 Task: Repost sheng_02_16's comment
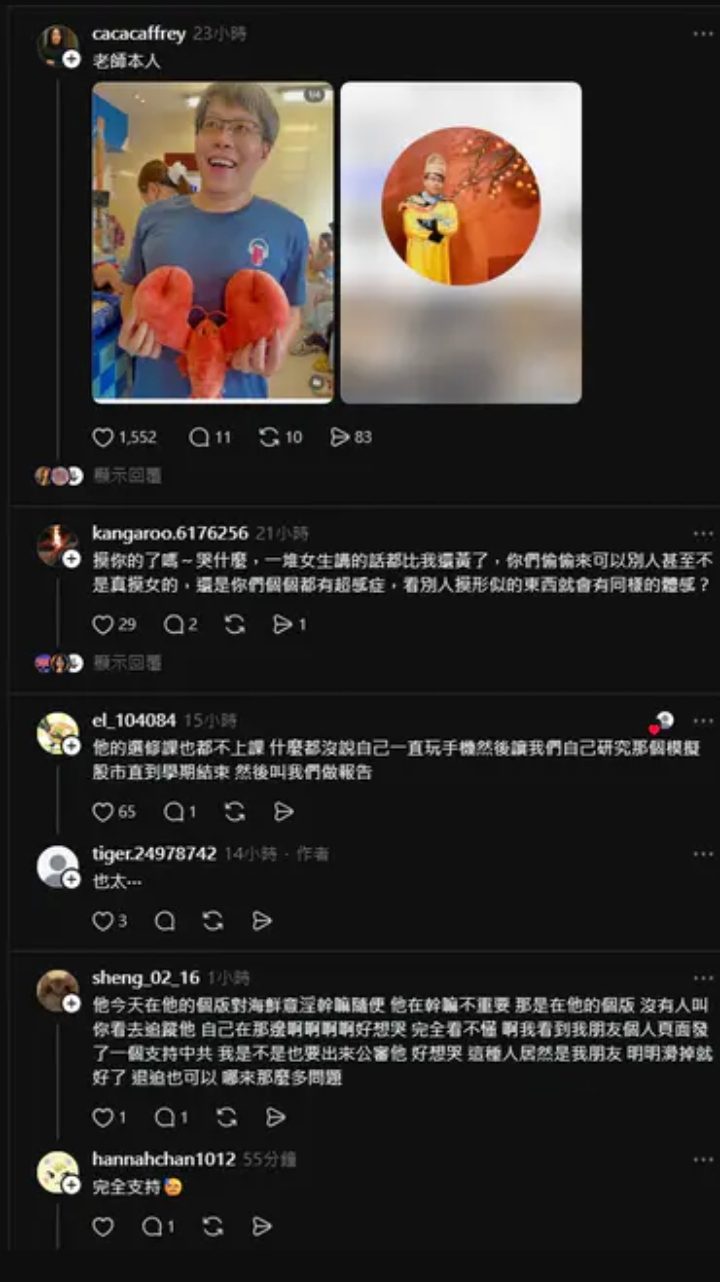tap(227, 1117)
